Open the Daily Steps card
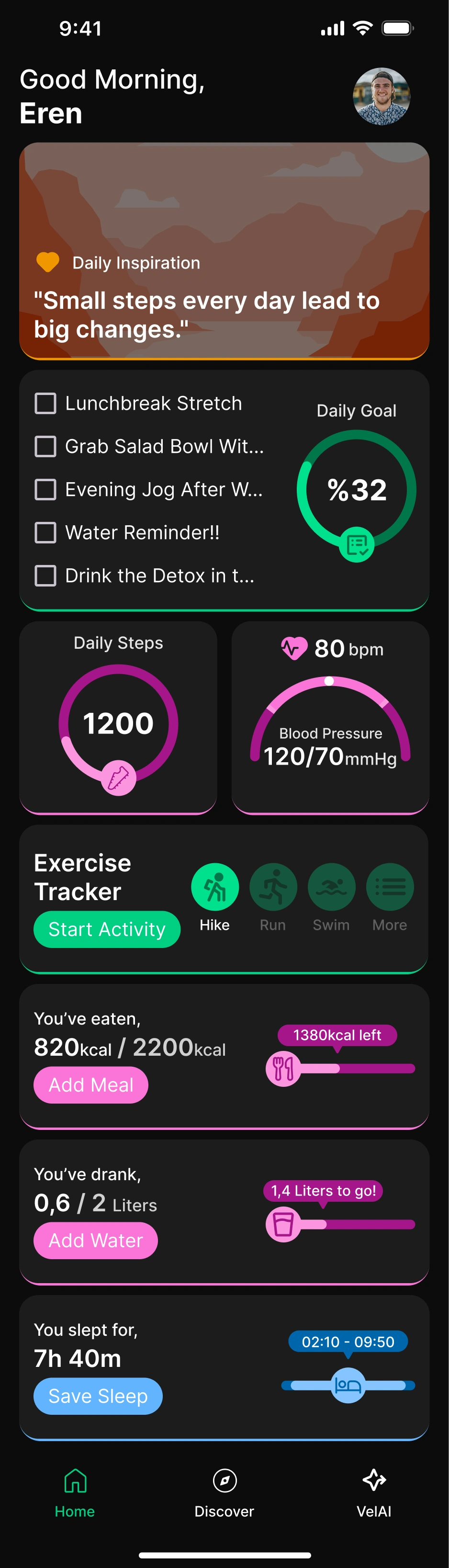The image size is (449, 1568). tap(118, 717)
